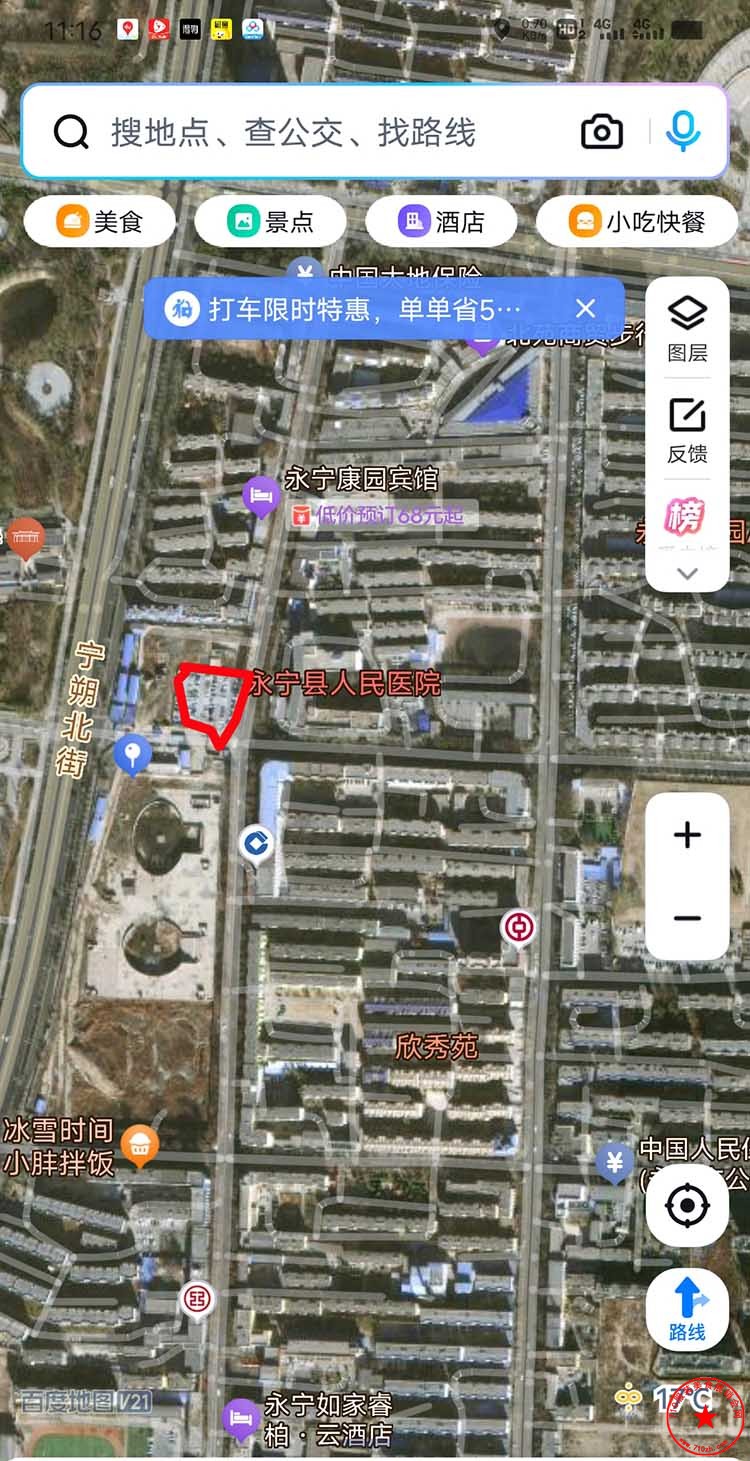Zoom out with the minus button

coord(687,918)
